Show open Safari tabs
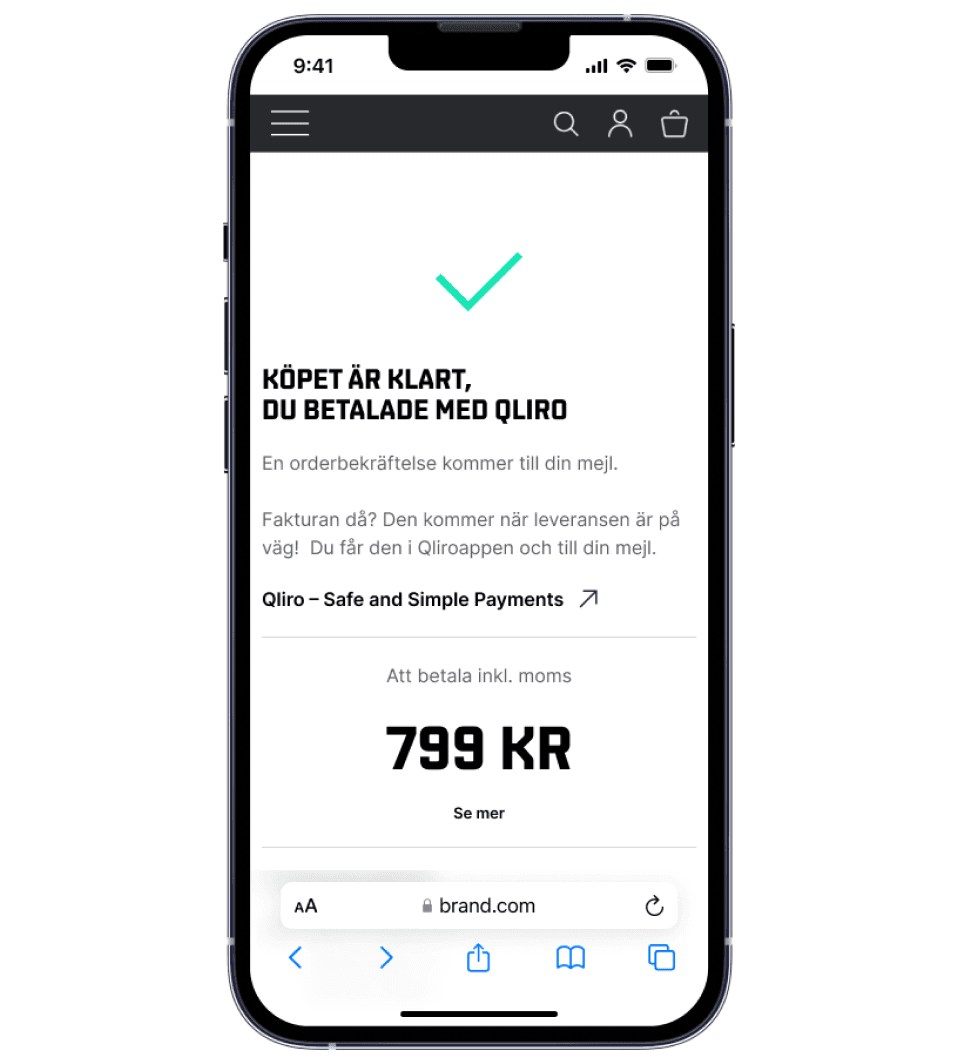This screenshot has width=958, height=1064. pyautogui.click(x=661, y=958)
